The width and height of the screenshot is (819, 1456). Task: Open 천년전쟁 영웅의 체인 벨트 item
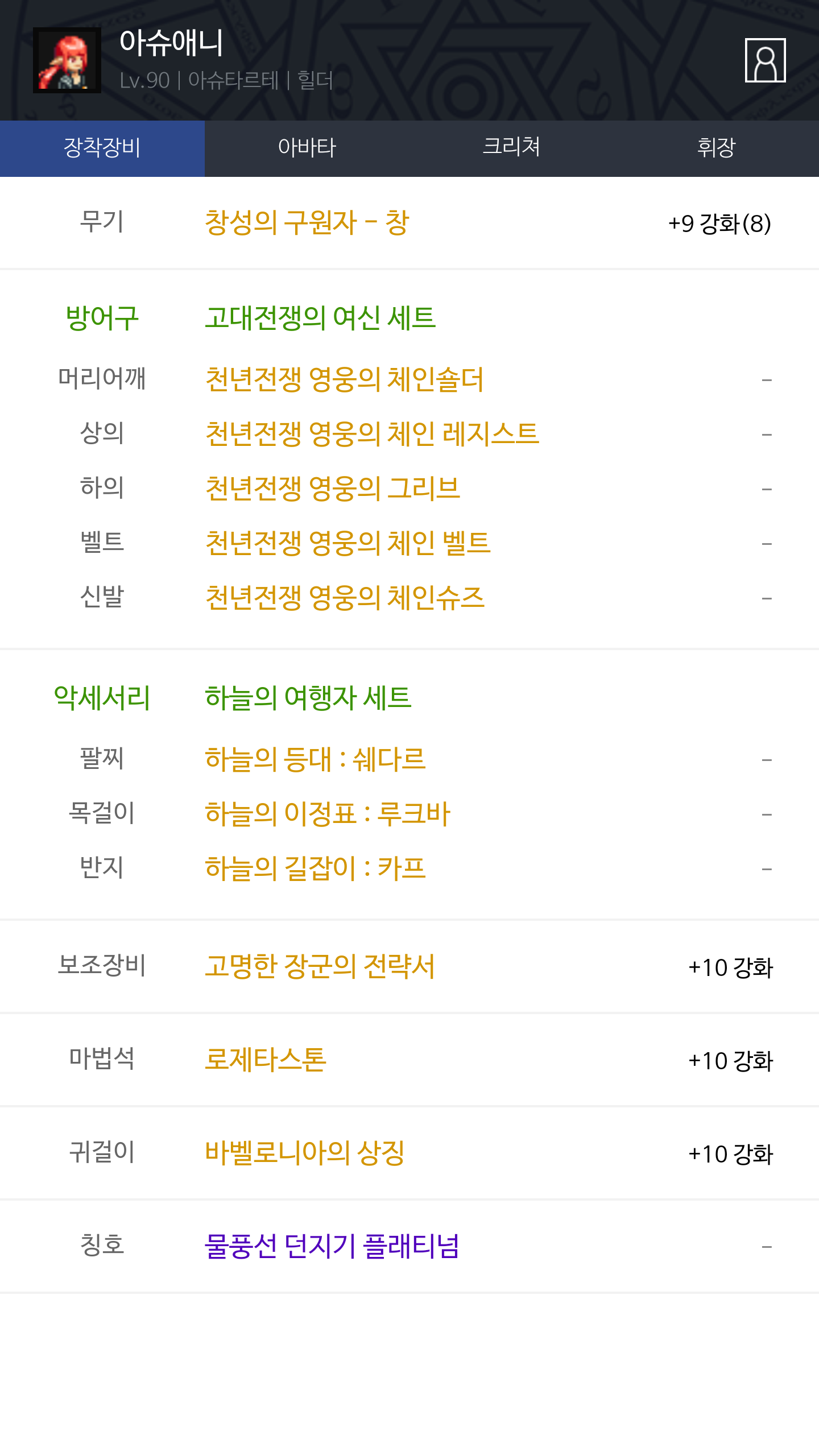(348, 543)
